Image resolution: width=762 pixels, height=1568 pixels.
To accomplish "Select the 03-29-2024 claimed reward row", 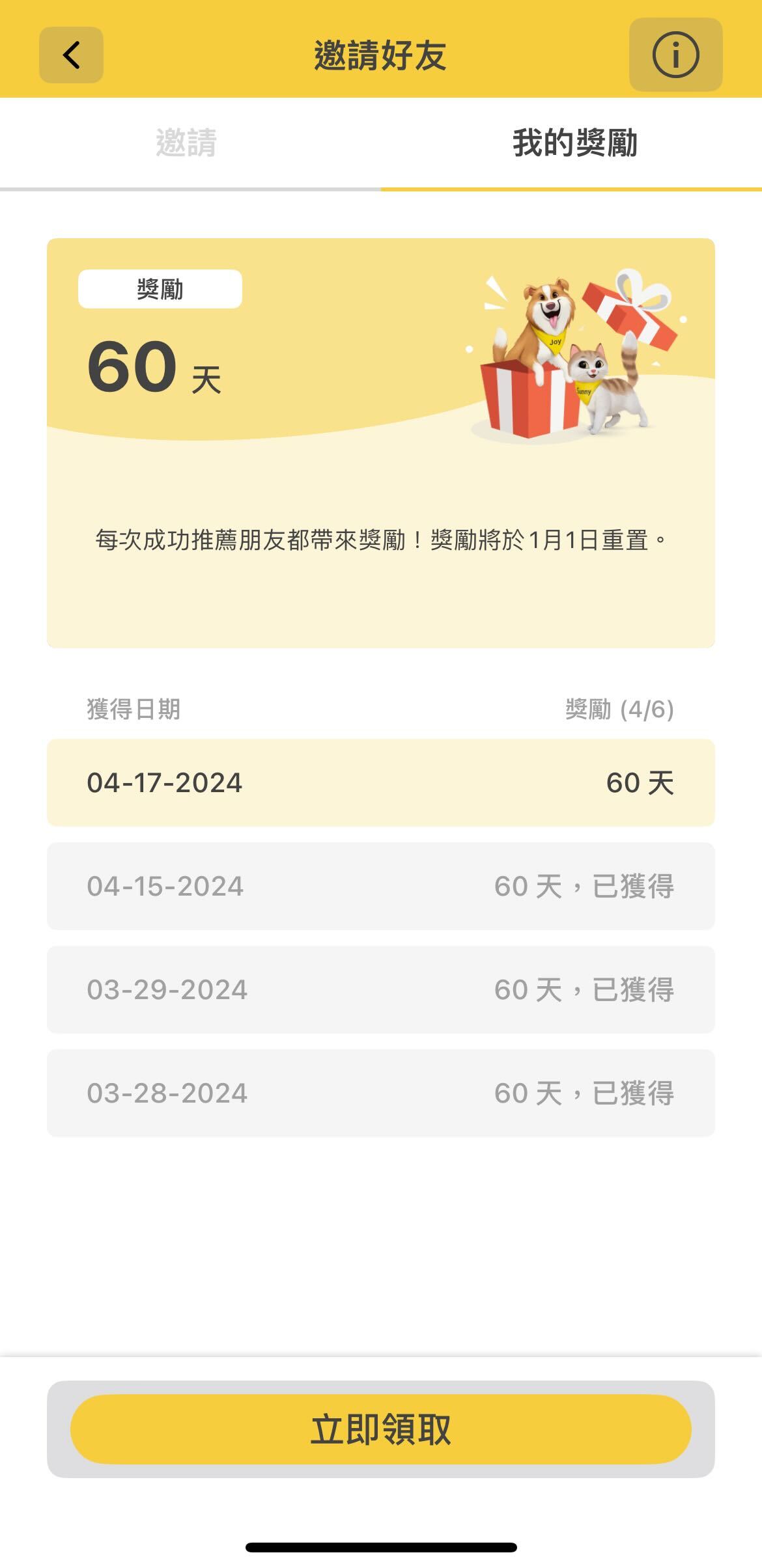I will coord(381,990).
